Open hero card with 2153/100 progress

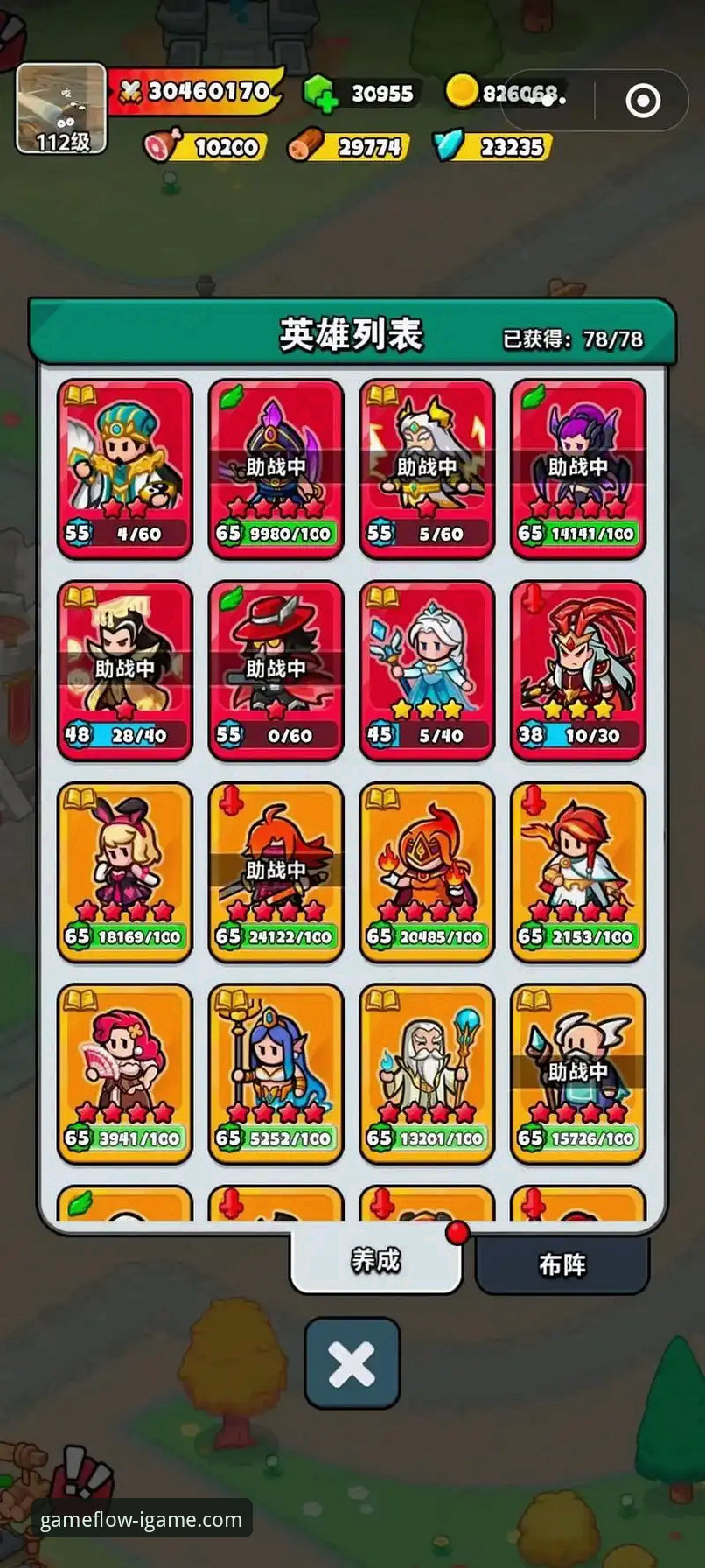pyautogui.click(x=577, y=871)
